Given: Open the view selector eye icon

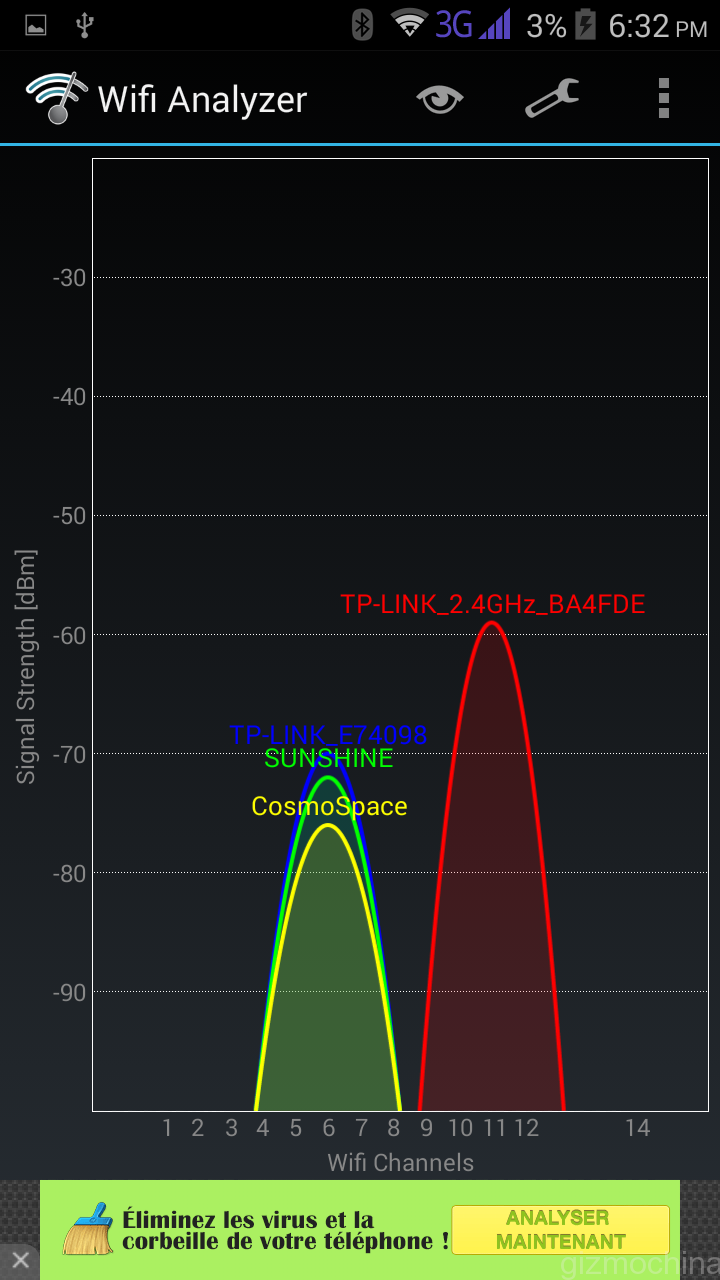Looking at the screenshot, I should 440,99.
